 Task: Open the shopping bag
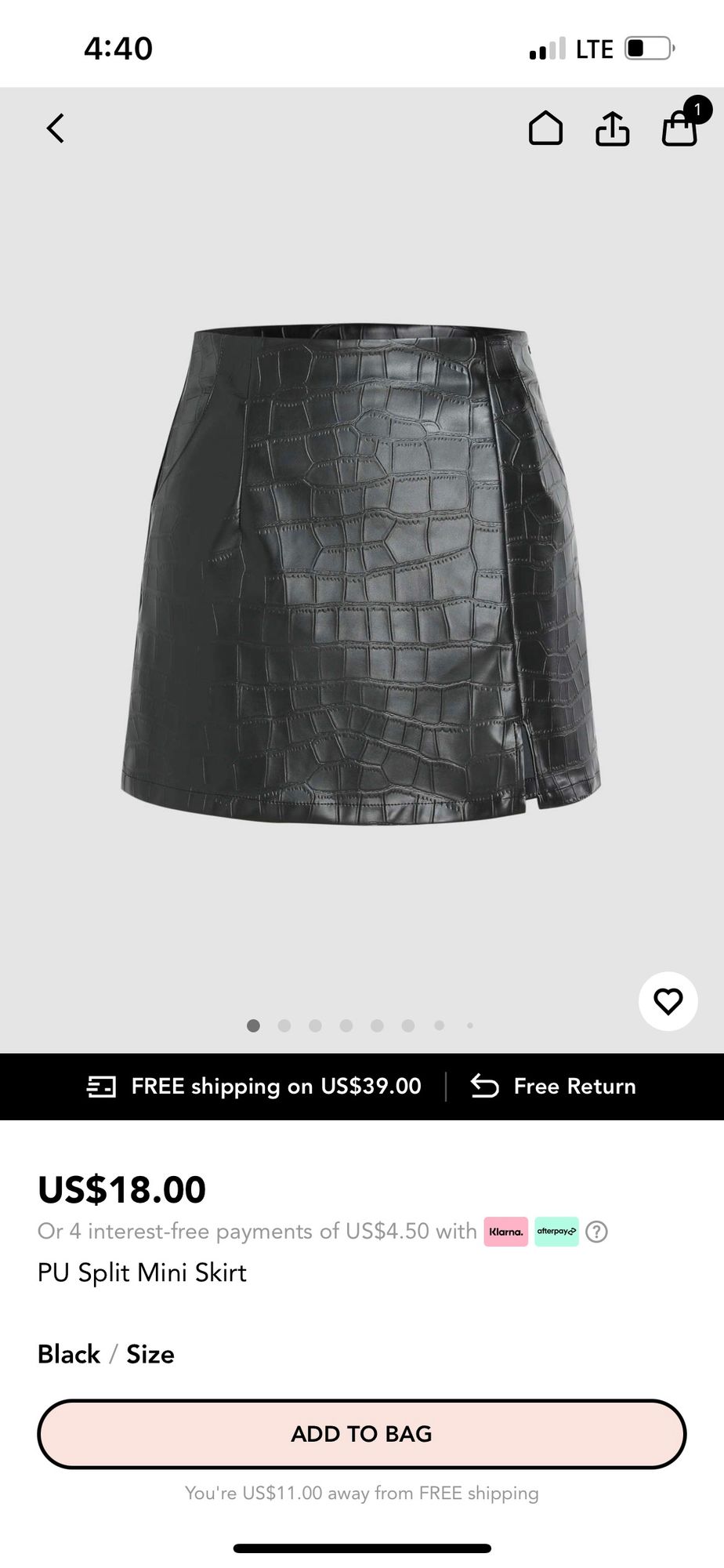click(679, 129)
